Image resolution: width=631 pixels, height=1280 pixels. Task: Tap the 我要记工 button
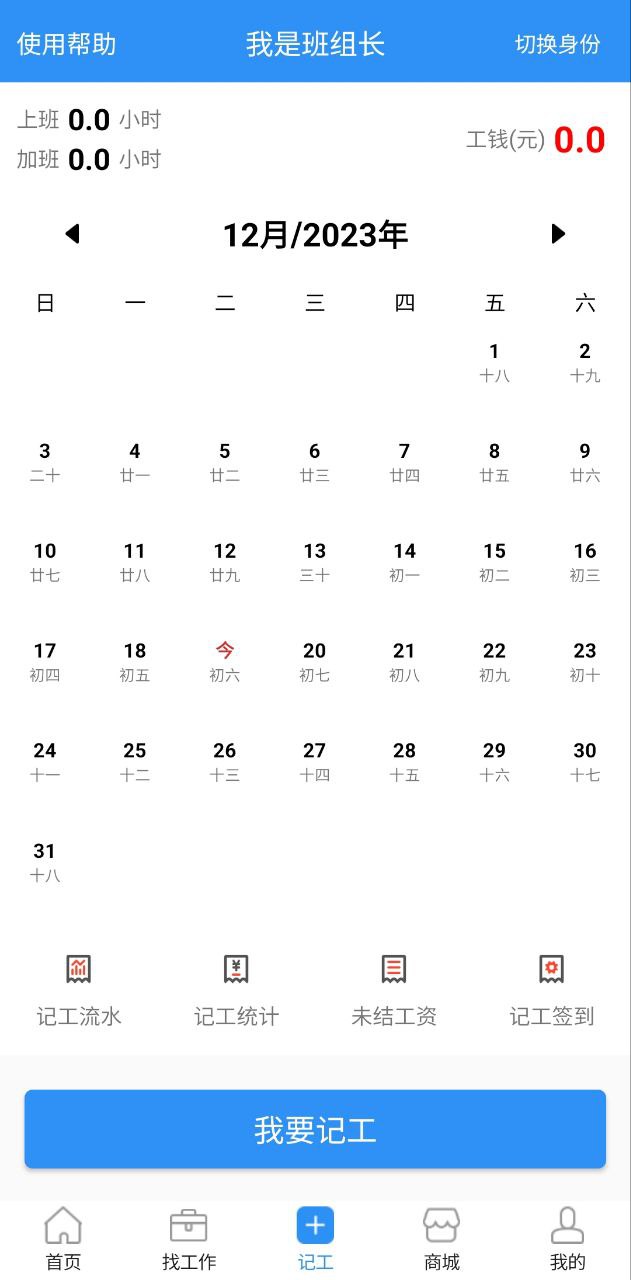coord(315,1130)
